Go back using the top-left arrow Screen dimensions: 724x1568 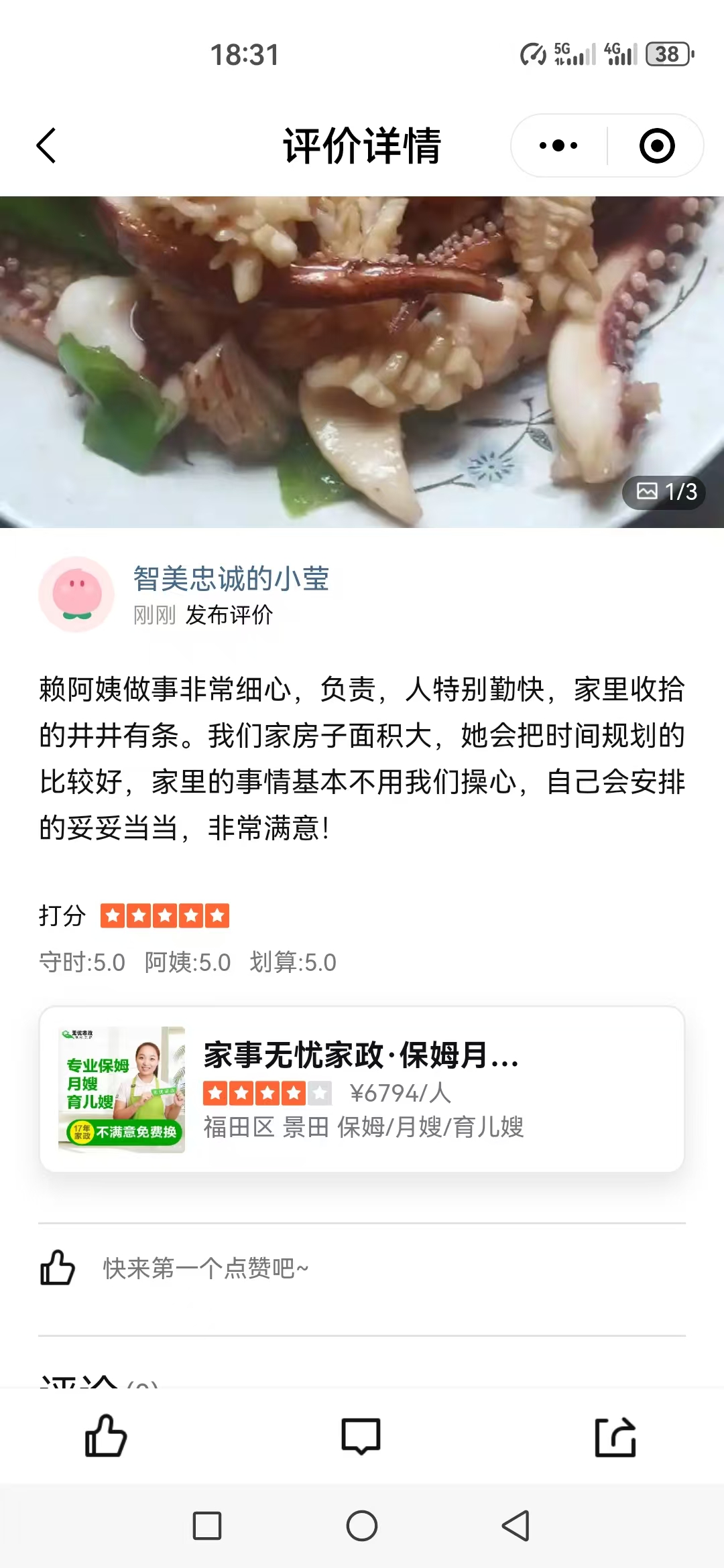(46, 145)
